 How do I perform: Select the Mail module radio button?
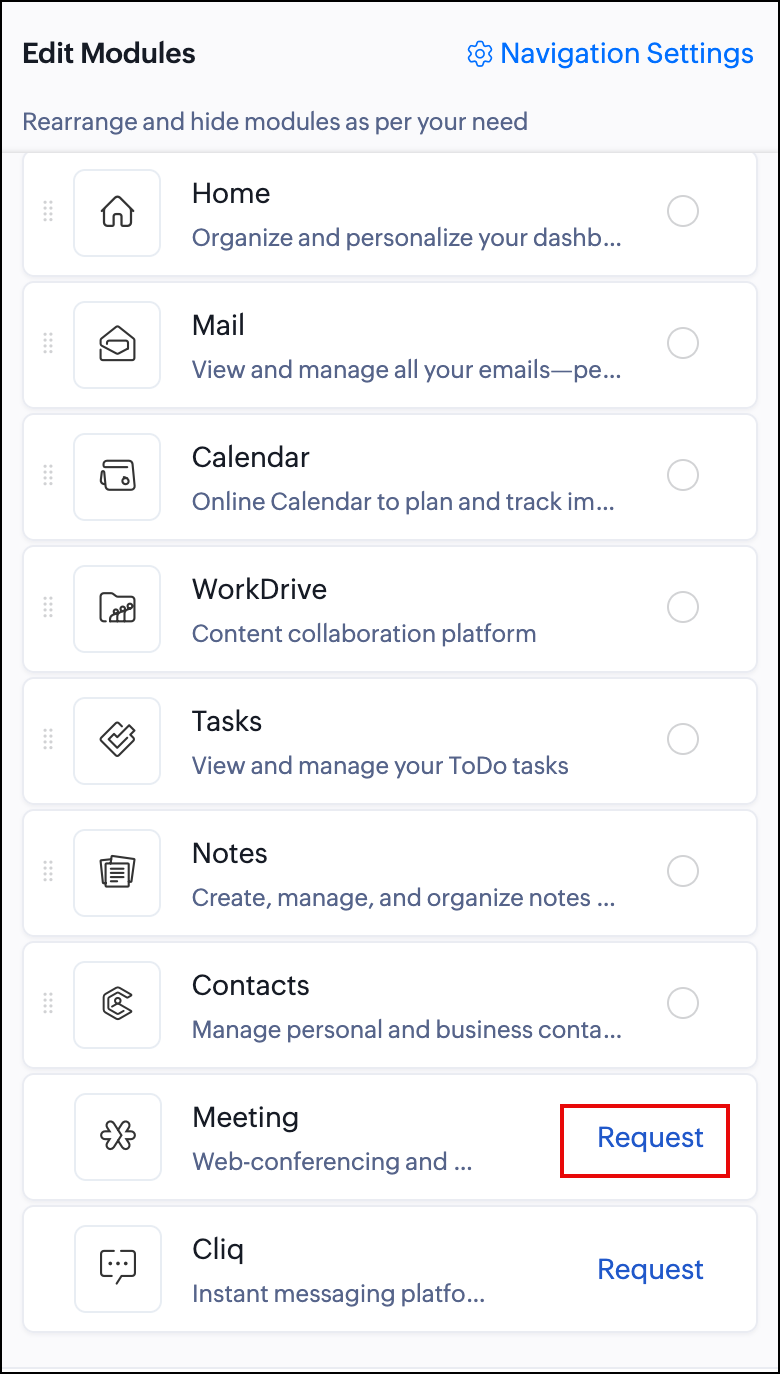683,343
